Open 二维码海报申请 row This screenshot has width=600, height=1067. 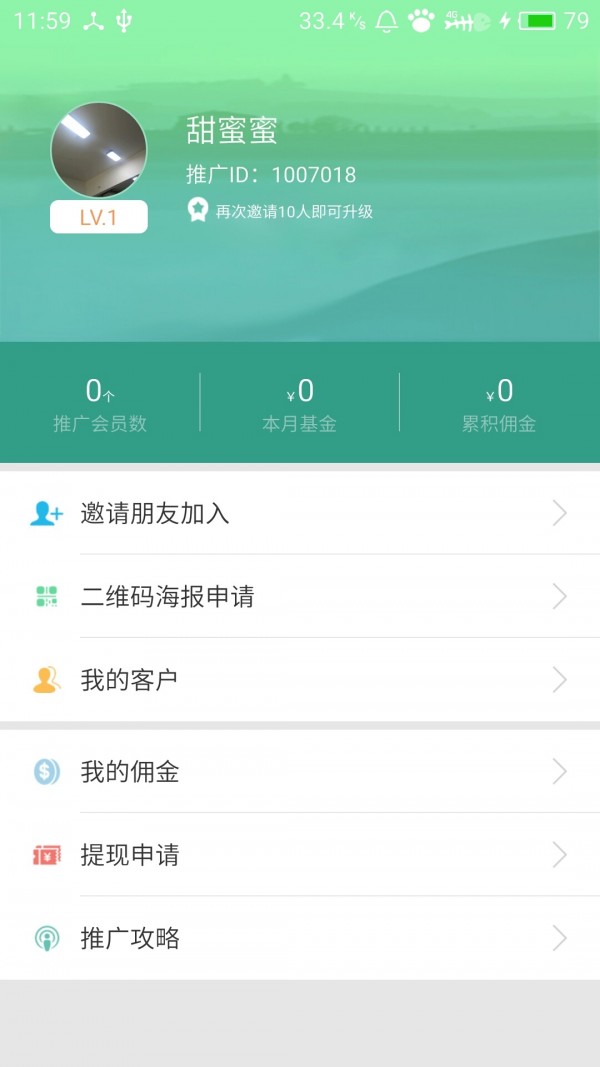[x=300, y=597]
